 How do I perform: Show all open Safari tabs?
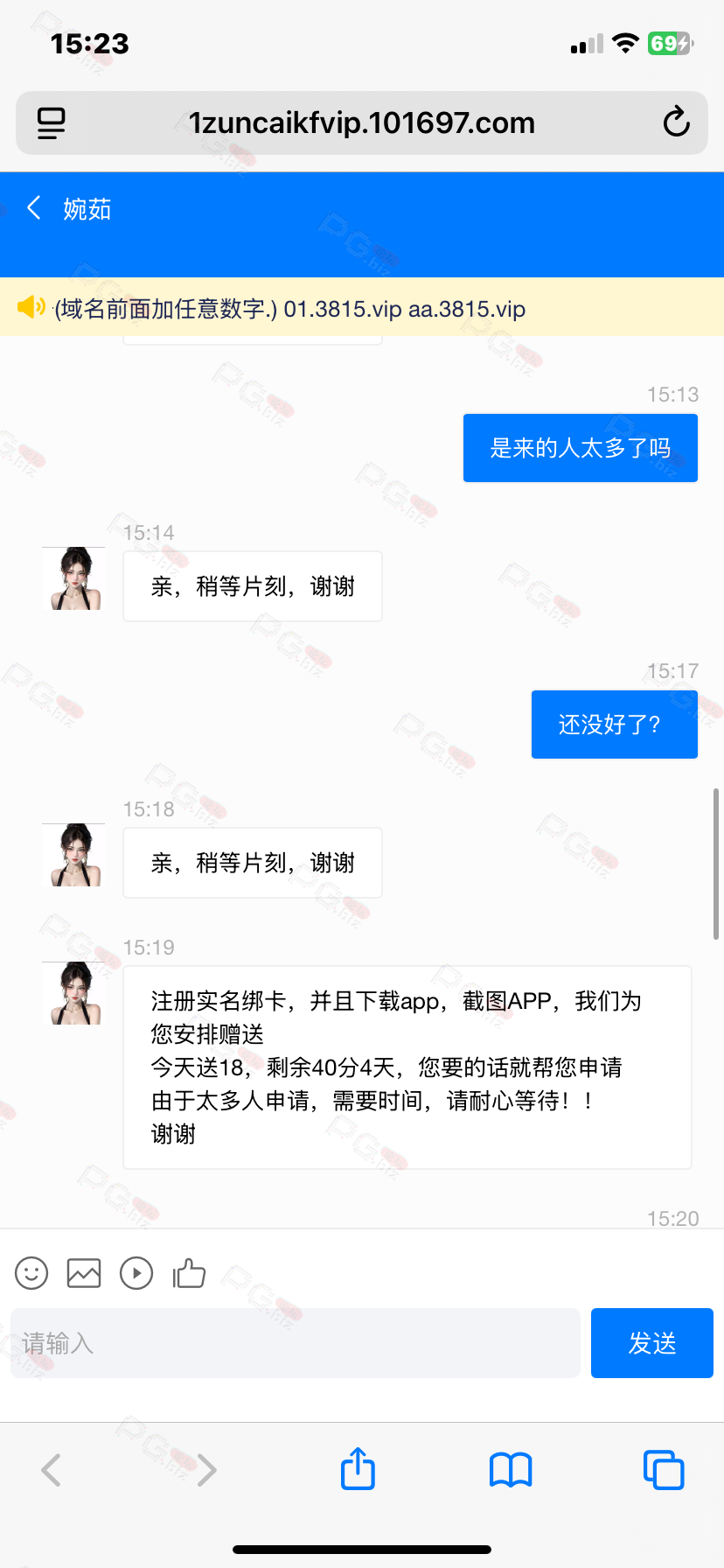[664, 1470]
